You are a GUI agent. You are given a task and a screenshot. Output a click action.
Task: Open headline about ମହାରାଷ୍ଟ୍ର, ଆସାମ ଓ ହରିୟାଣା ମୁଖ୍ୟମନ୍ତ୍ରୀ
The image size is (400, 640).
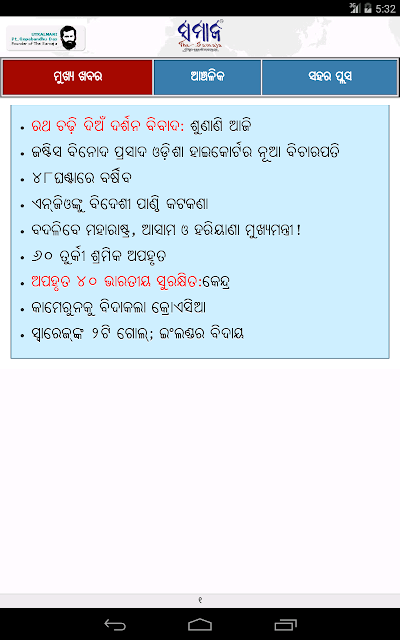click(x=166, y=230)
